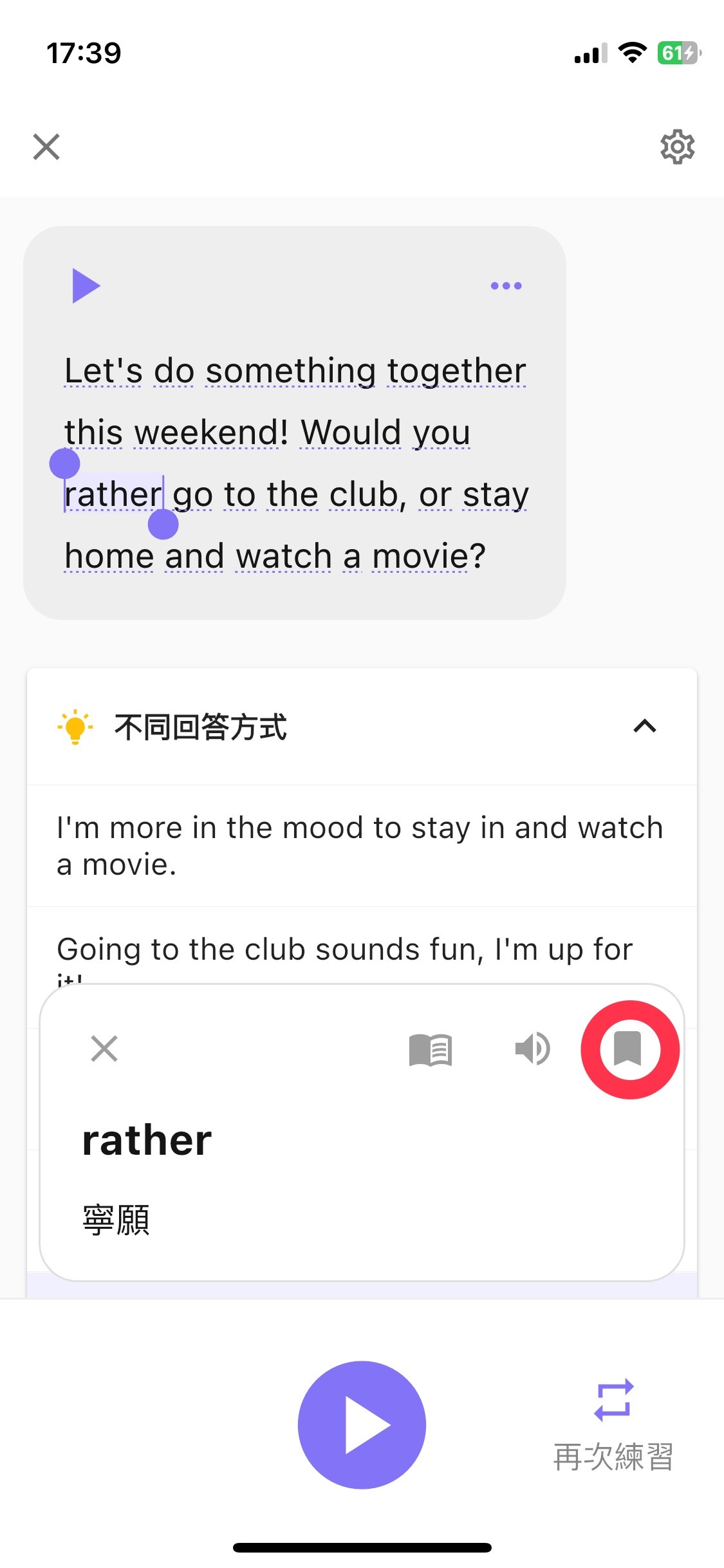Select the answer about staying in for a movie

coord(360,846)
